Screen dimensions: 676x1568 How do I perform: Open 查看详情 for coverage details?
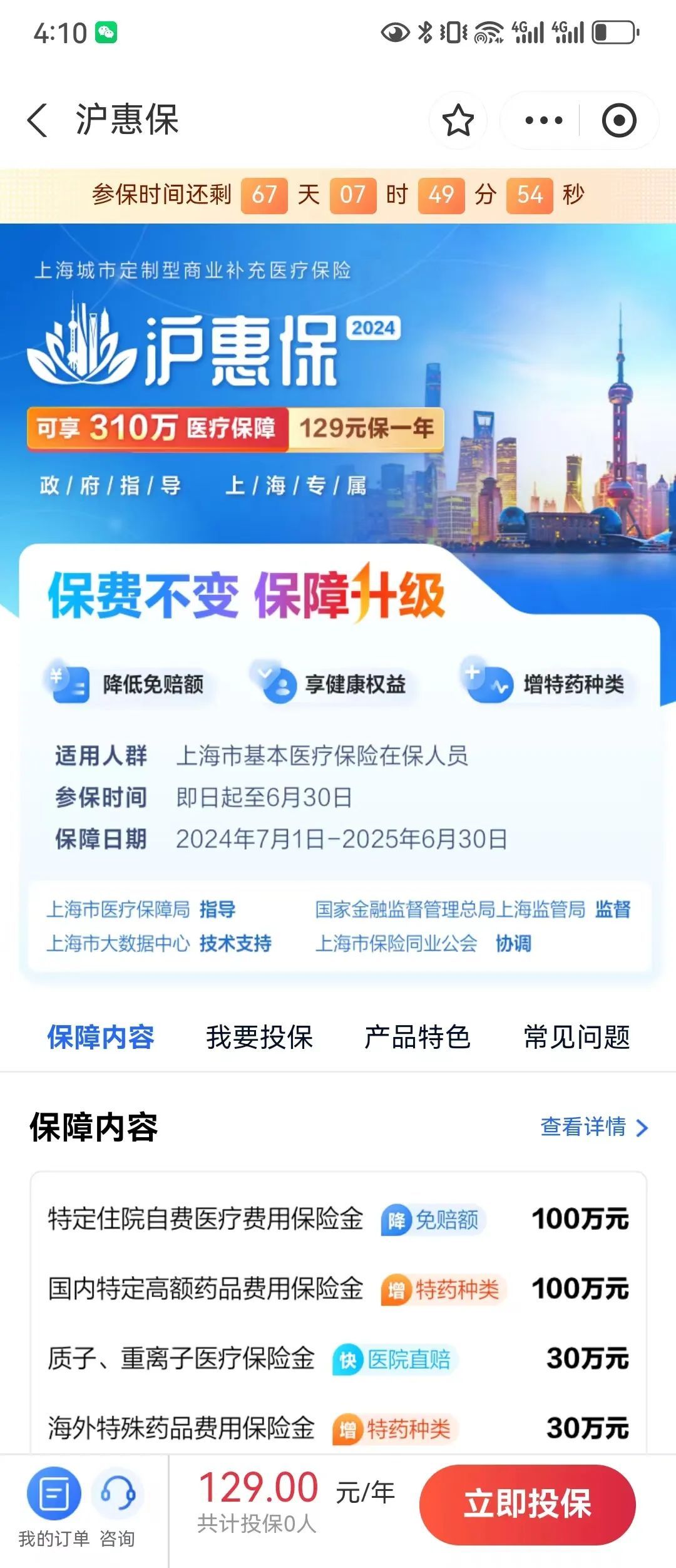(595, 1127)
